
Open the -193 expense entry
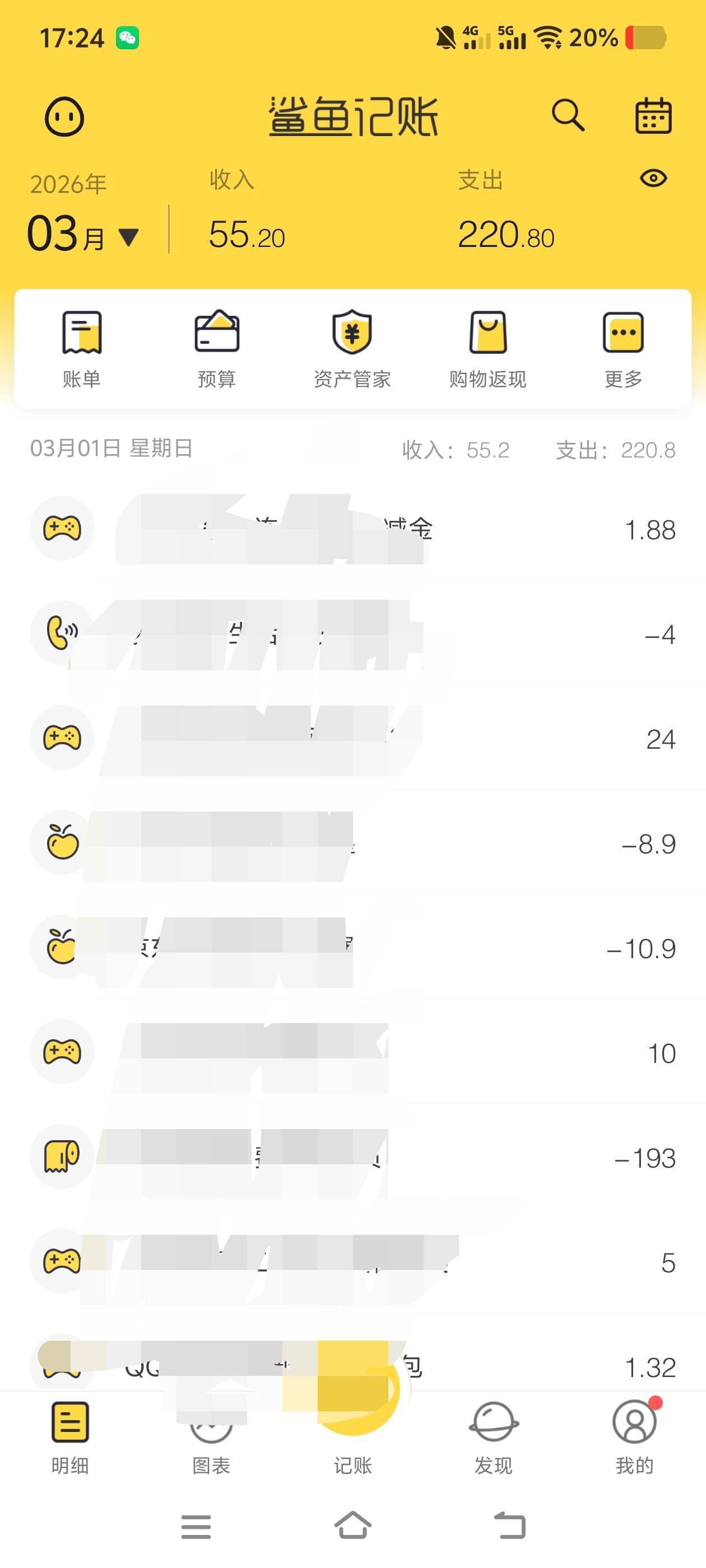[354, 1158]
